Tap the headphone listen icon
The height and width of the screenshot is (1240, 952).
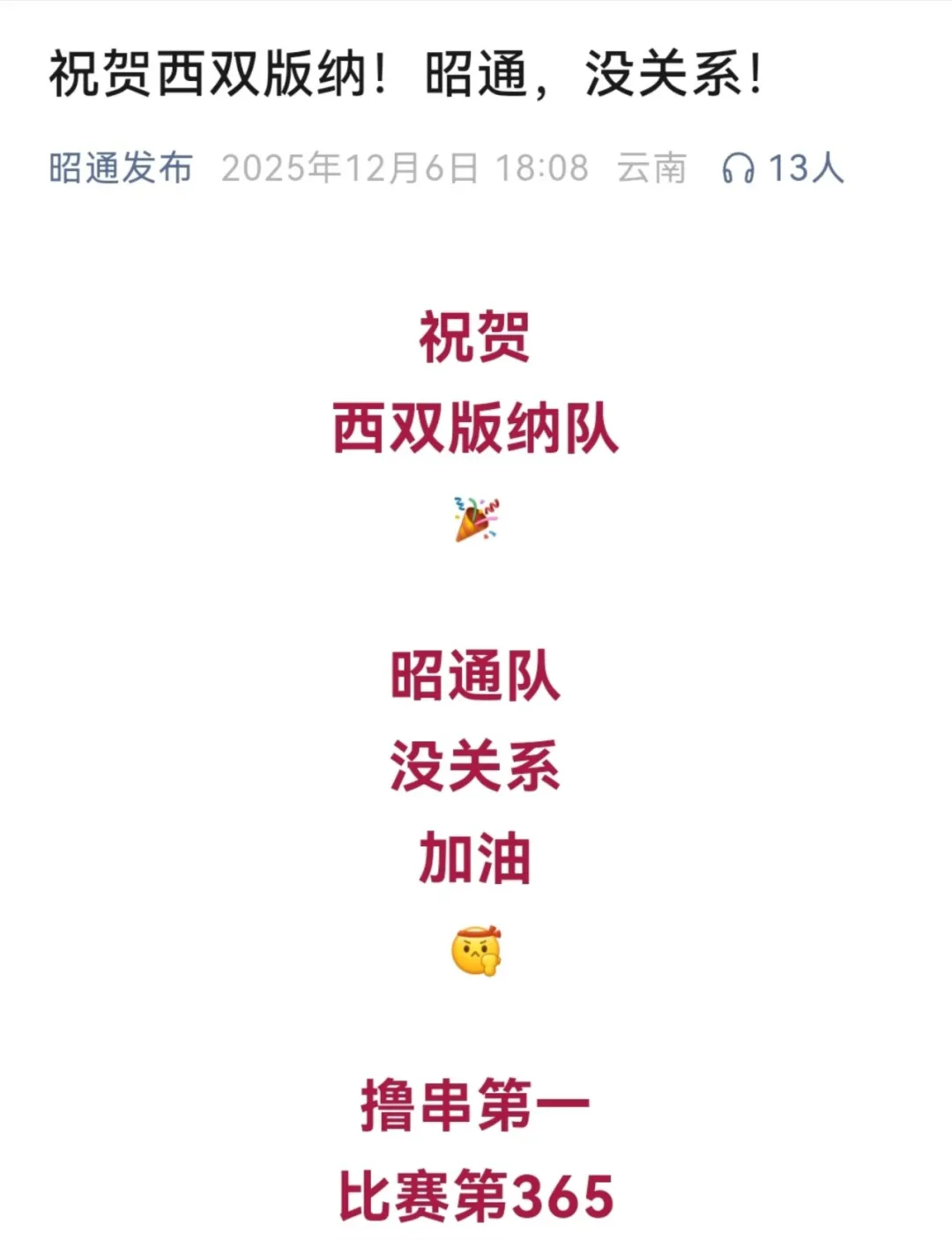738,168
